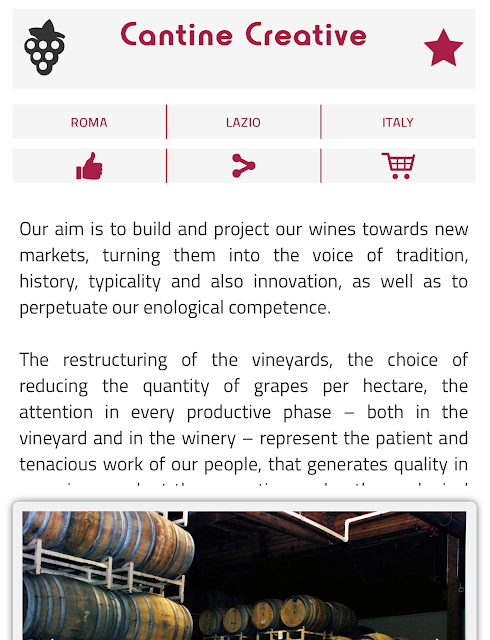Open the ITALY country button

398,122
